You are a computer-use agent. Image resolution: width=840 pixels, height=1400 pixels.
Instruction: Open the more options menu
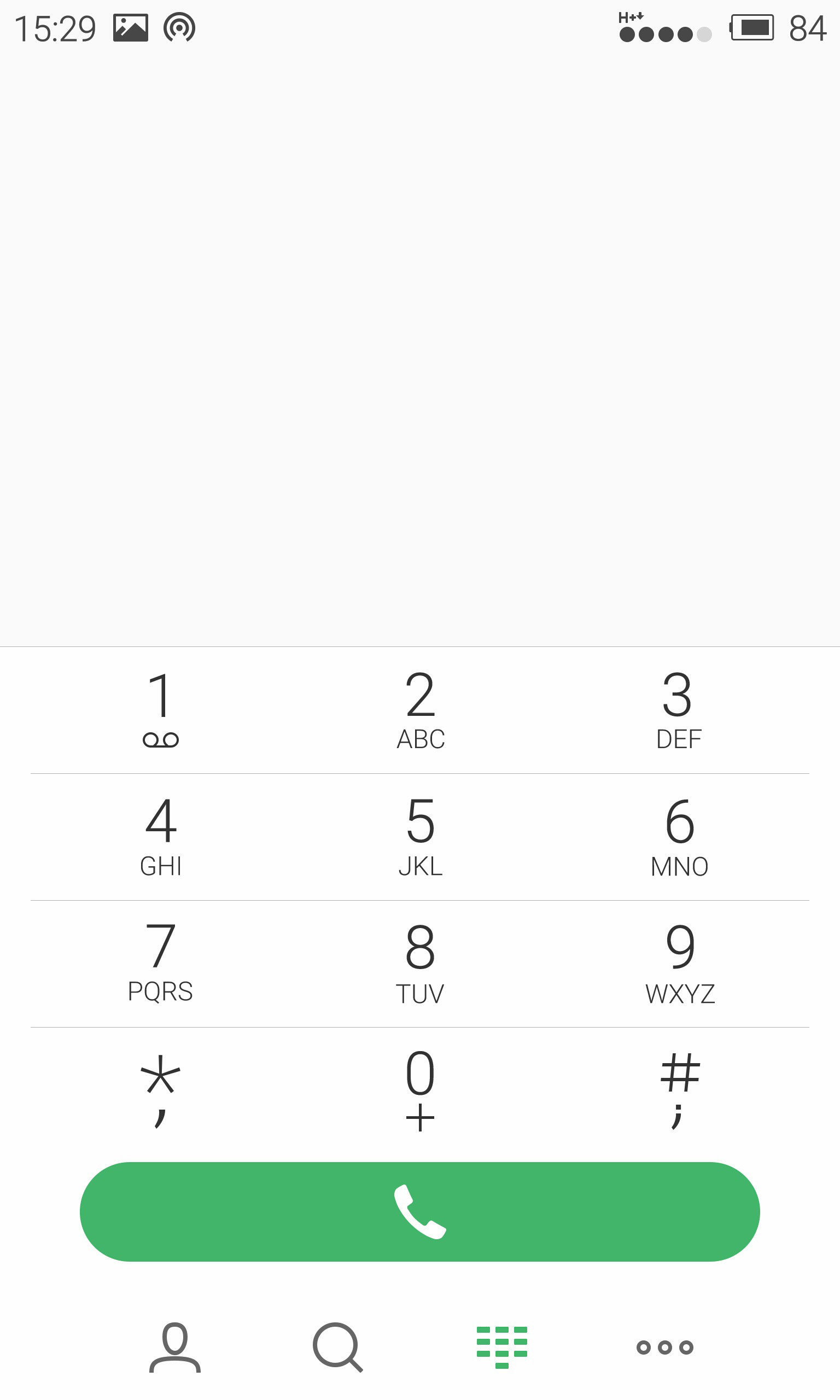tap(664, 1347)
